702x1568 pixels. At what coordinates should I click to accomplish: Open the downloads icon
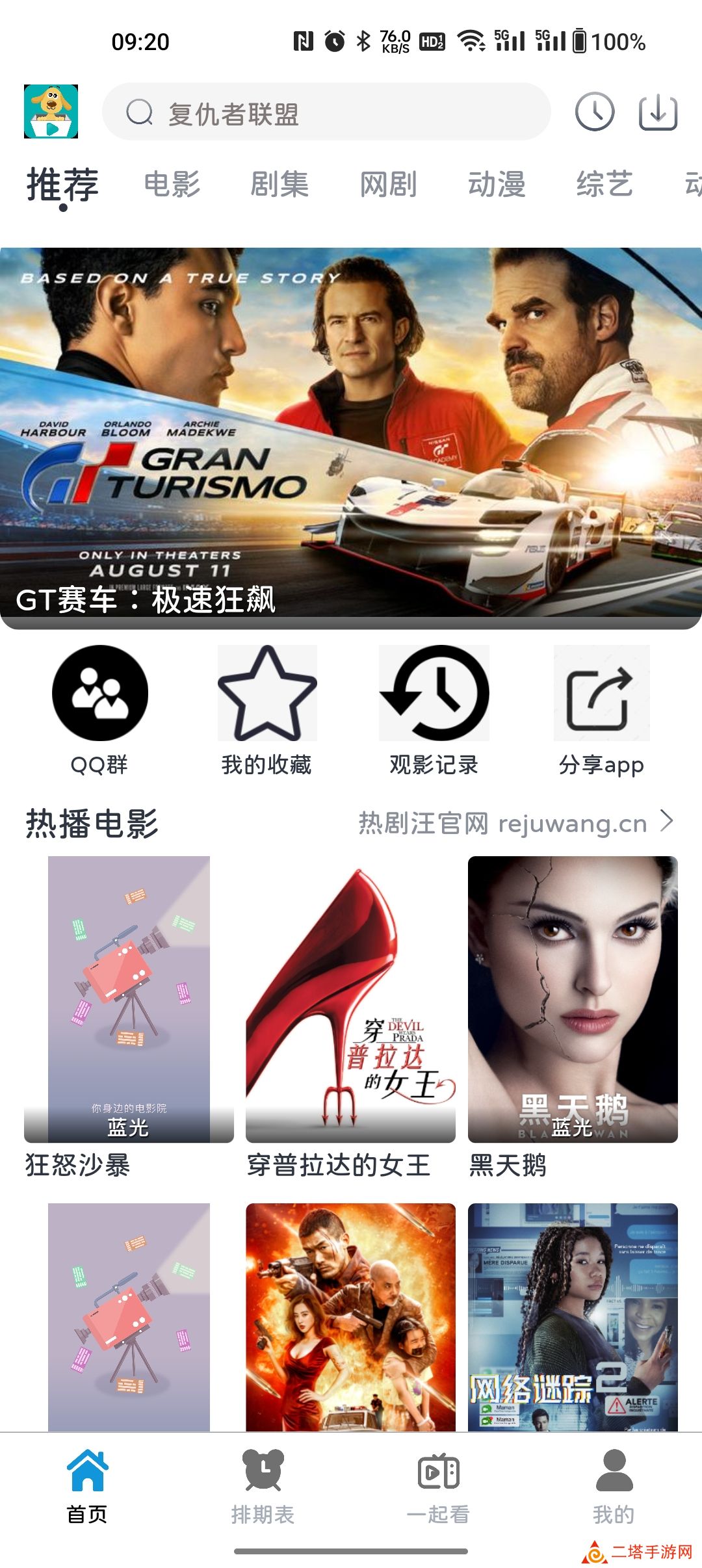658,112
